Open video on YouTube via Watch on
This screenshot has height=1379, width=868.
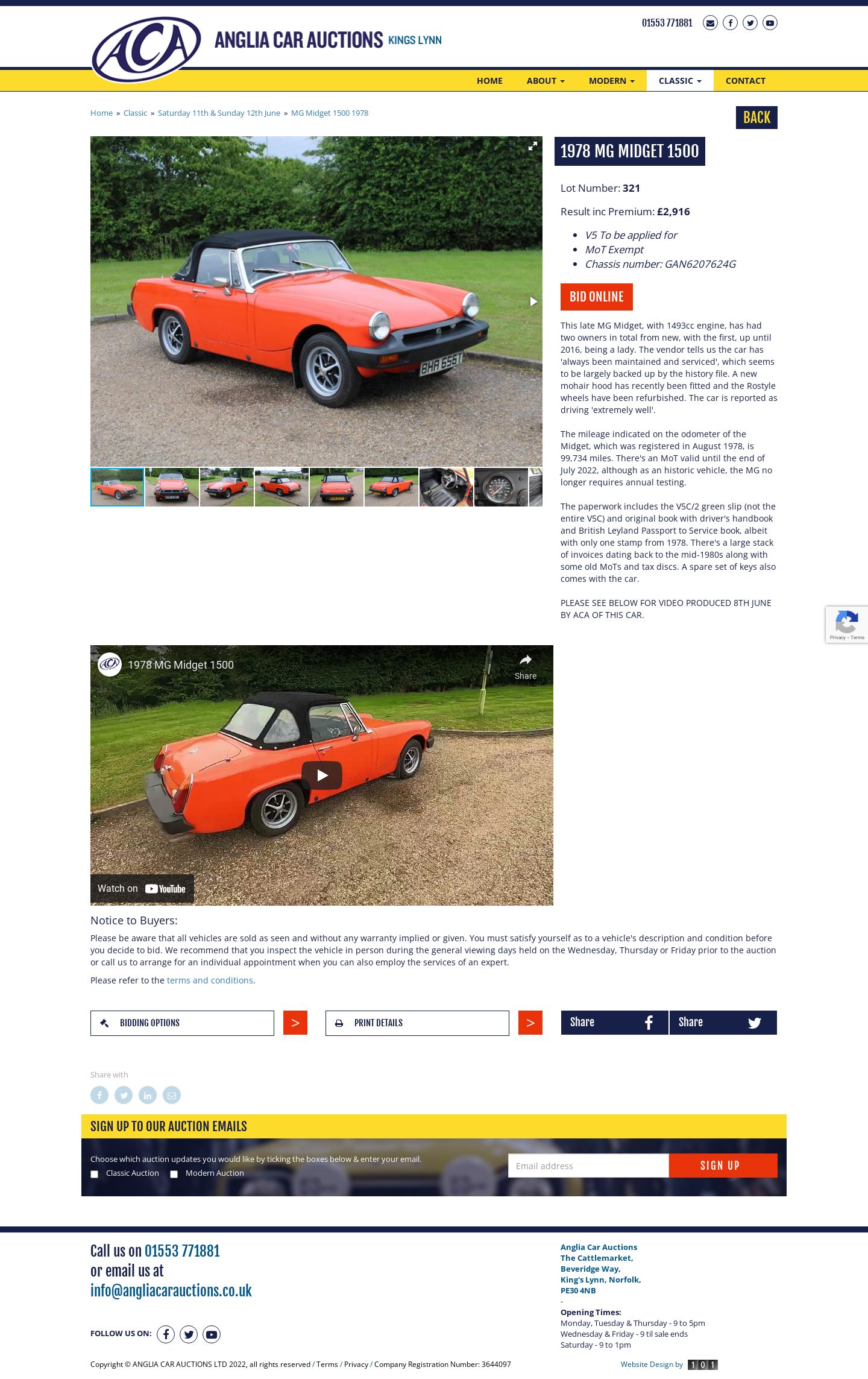142,889
